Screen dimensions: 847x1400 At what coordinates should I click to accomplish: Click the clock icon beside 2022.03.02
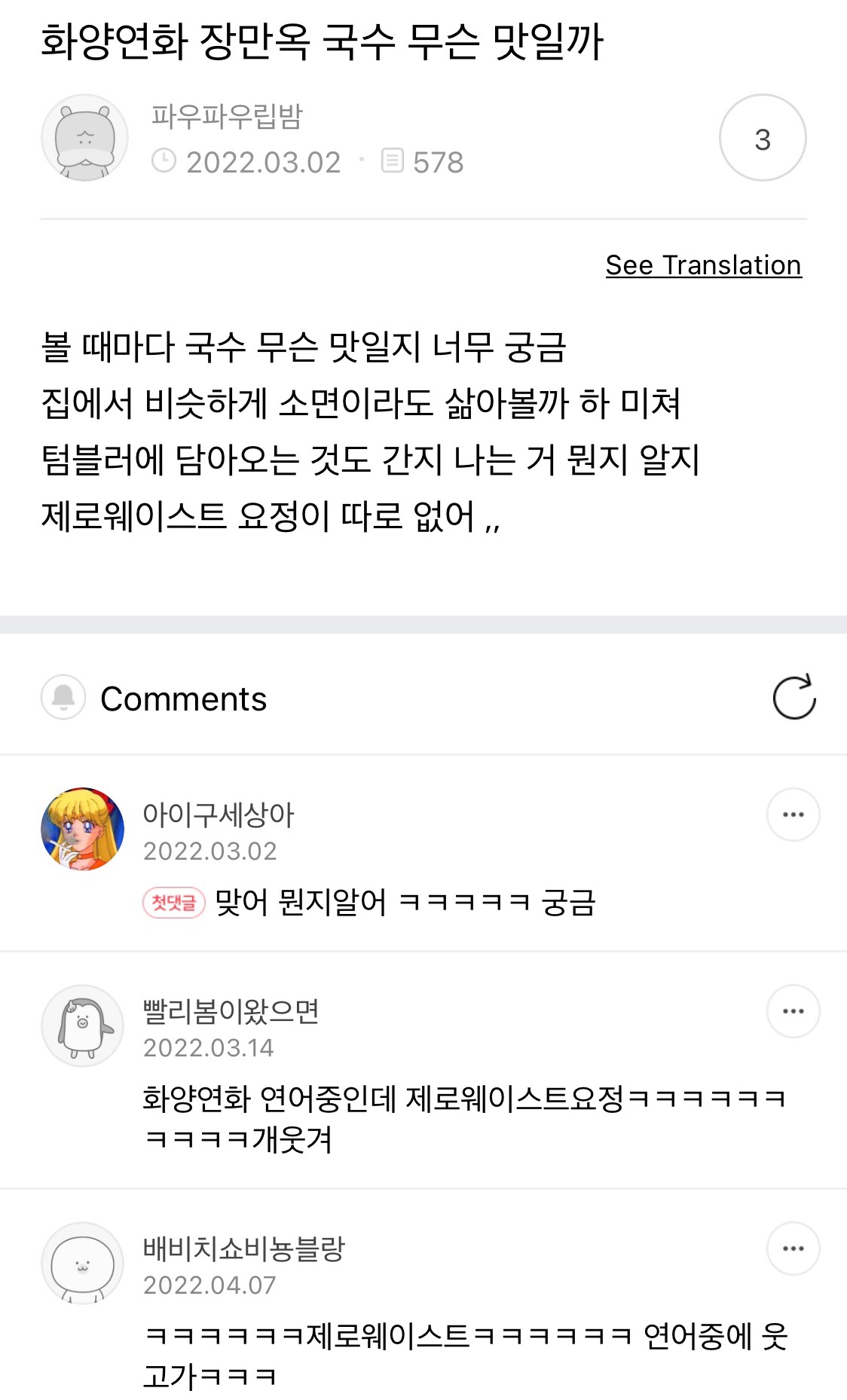coord(165,161)
